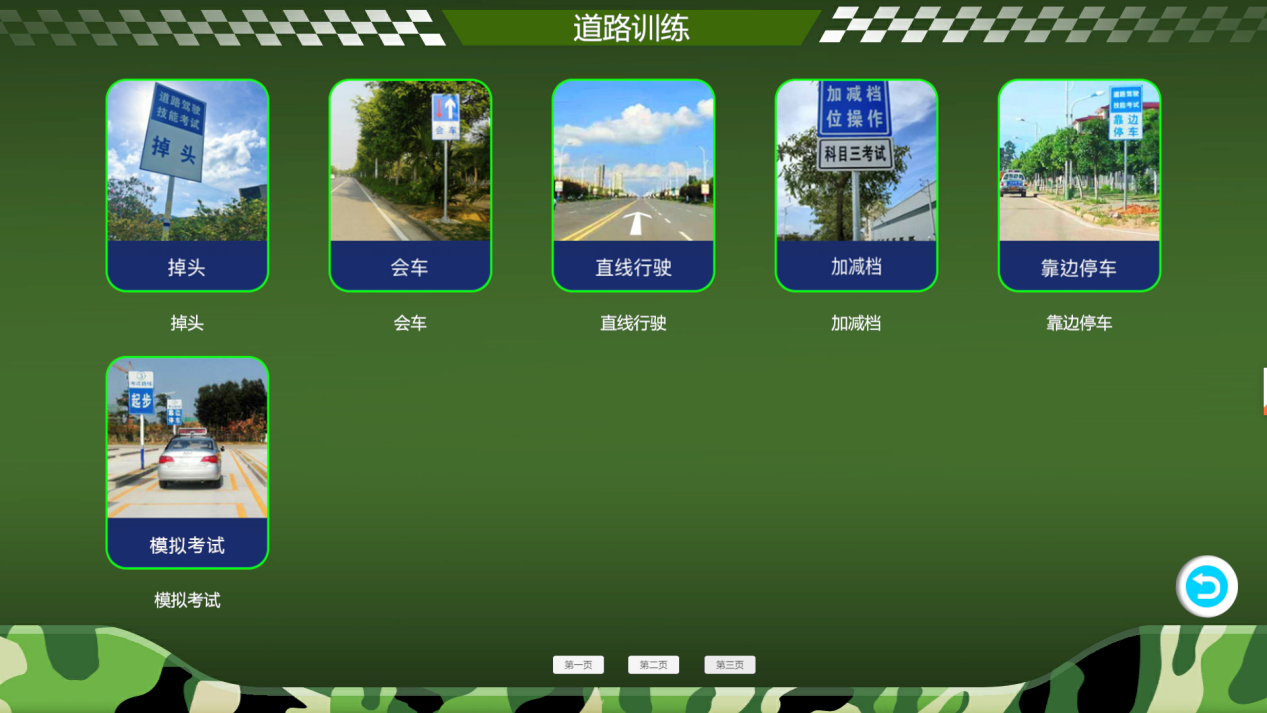Open the 掉头 training card
Image resolution: width=1267 pixels, height=713 pixels.
(x=187, y=186)
